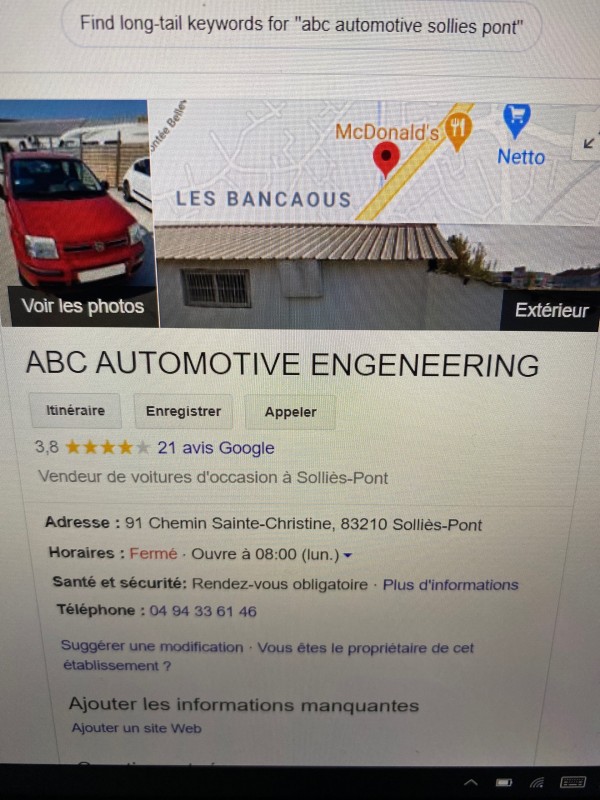Tap the "Find long-tail keywords" suggestion box
This screenshot has height=800, width=600.
pos(302,25)
